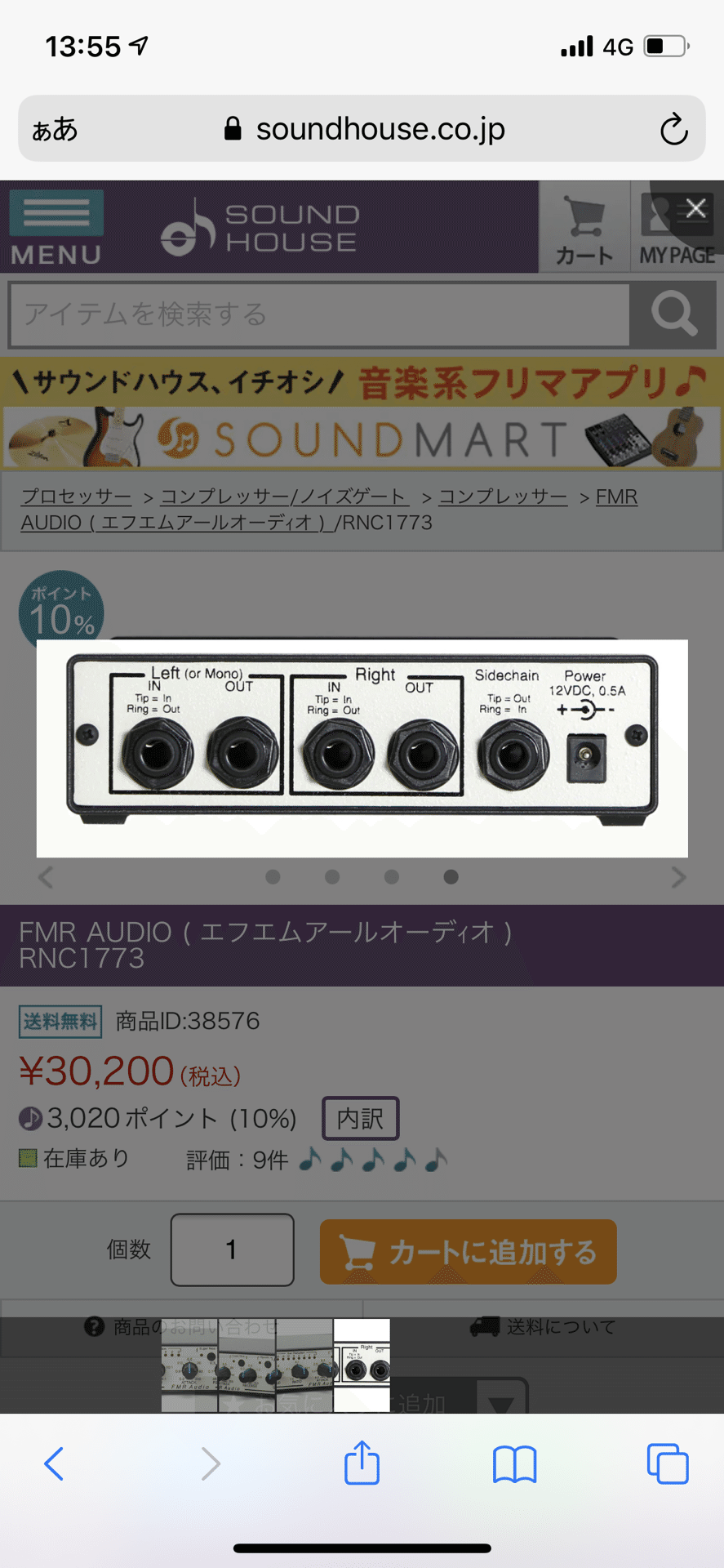Select the fourth carousel dot

tap(450, 877)
